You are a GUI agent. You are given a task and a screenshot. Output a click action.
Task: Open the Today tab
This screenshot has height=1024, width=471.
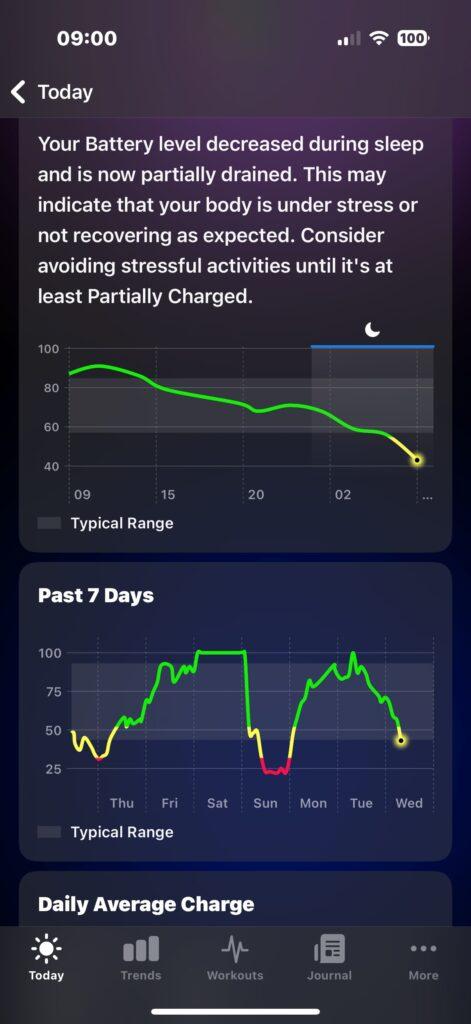tap(46, 957)
